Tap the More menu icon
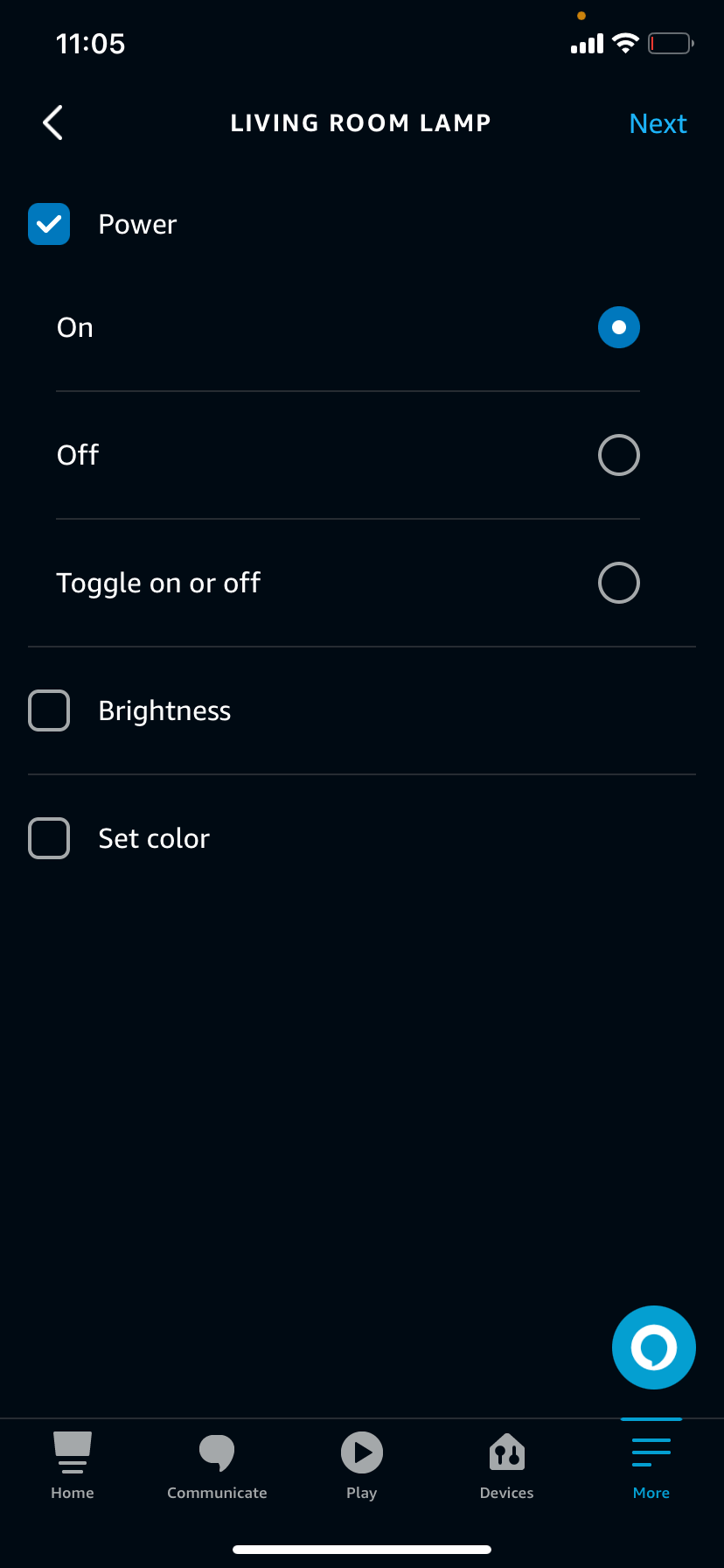Screen dimensions: 724x1568 coord(651,1448)
